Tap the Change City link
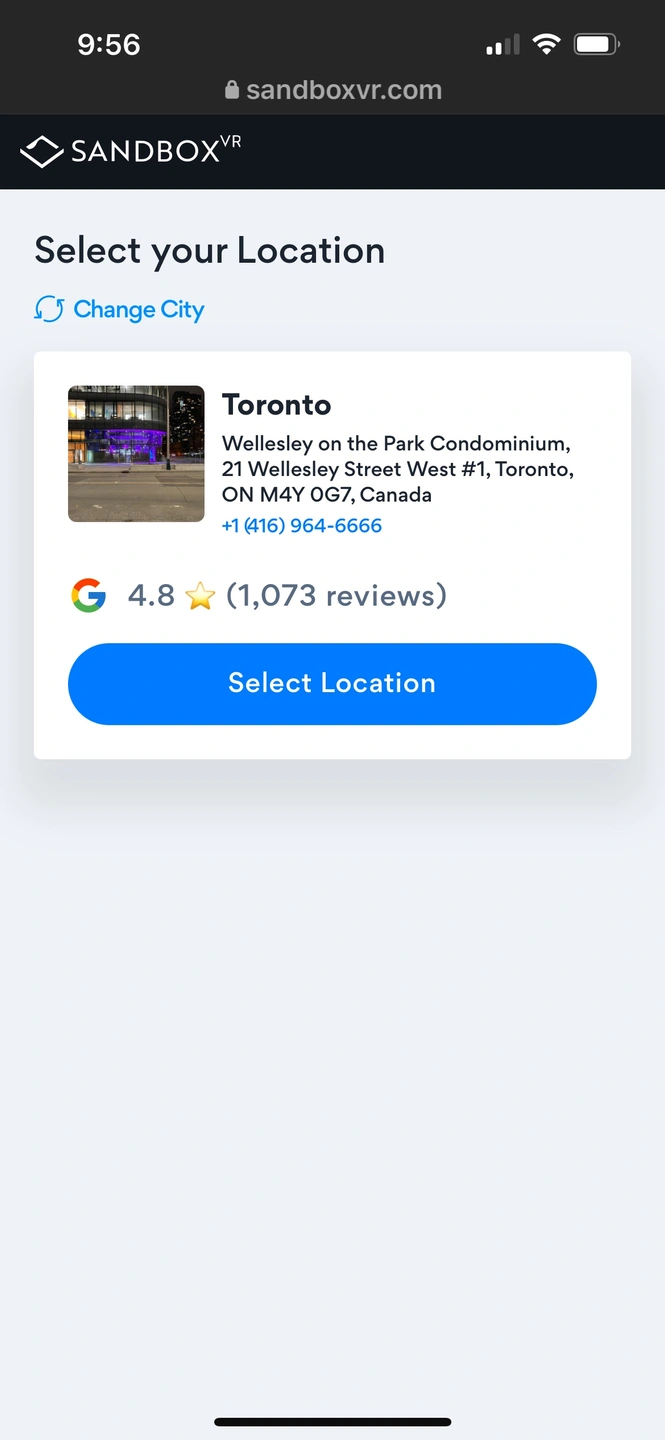Viewport: 665px width, 1440px height. [x=120, y=310]
